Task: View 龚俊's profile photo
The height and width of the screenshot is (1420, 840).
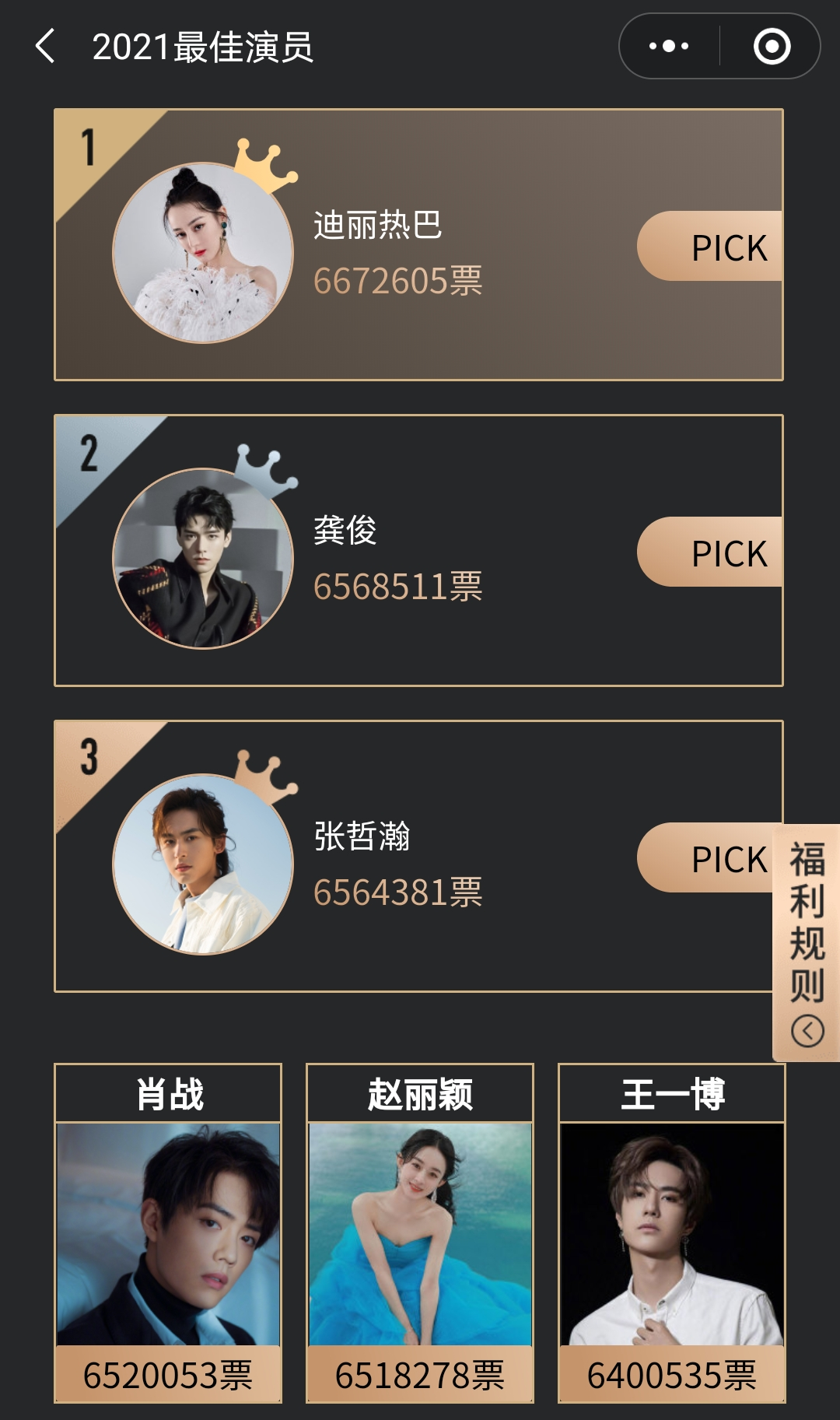Action: [203, 559]
